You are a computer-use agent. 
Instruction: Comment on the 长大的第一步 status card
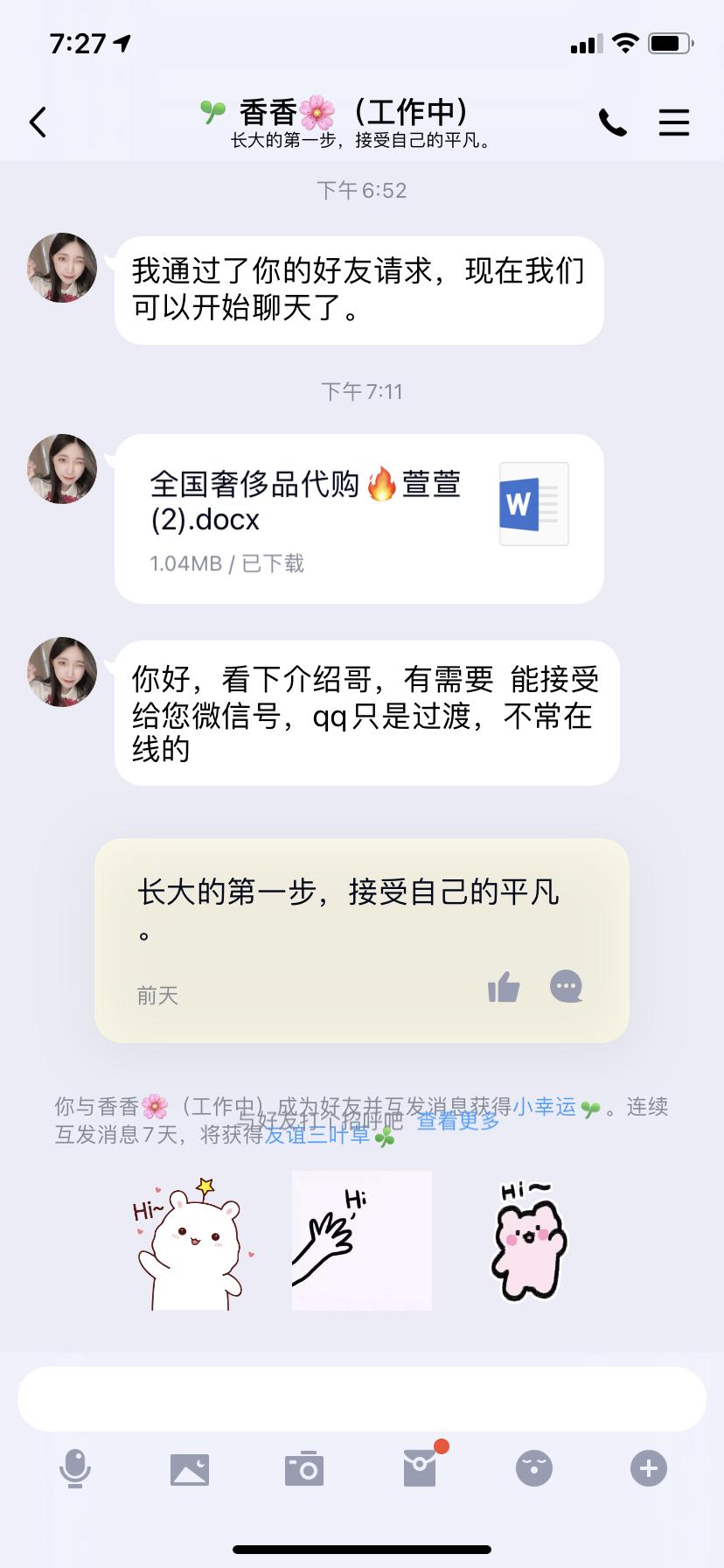click(x=566, y=987)
